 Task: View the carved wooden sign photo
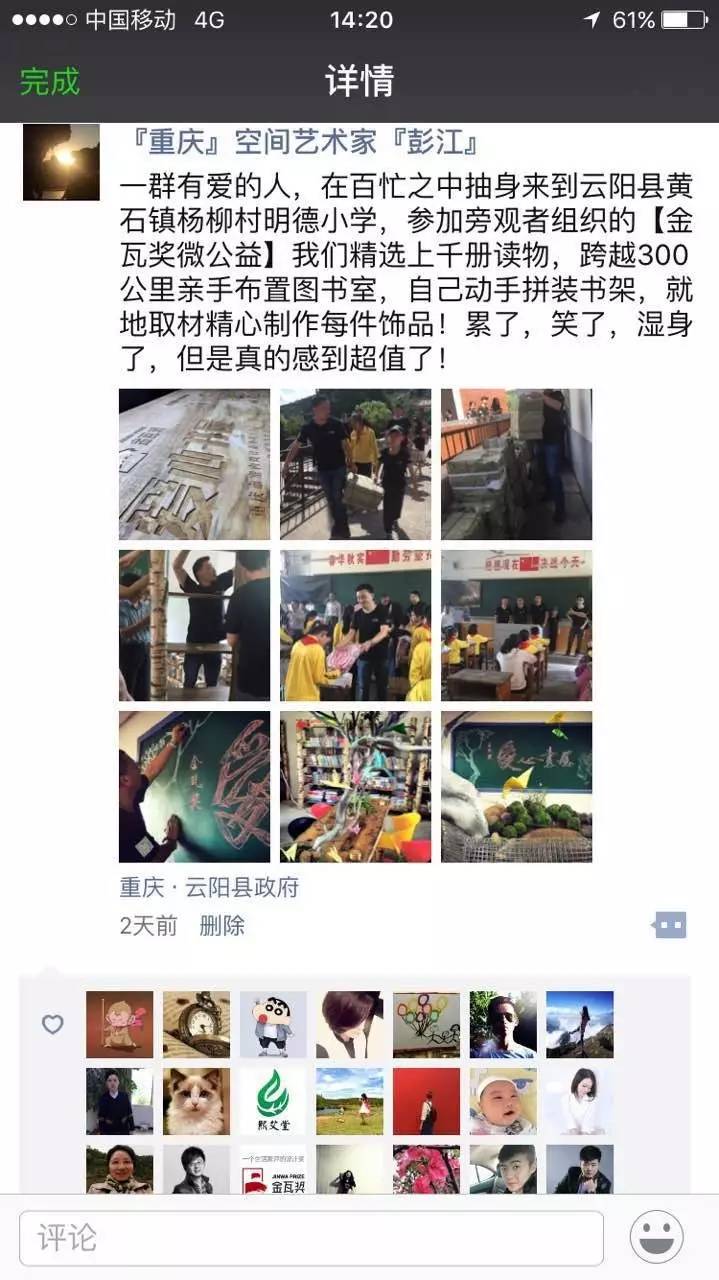(194, 464)
